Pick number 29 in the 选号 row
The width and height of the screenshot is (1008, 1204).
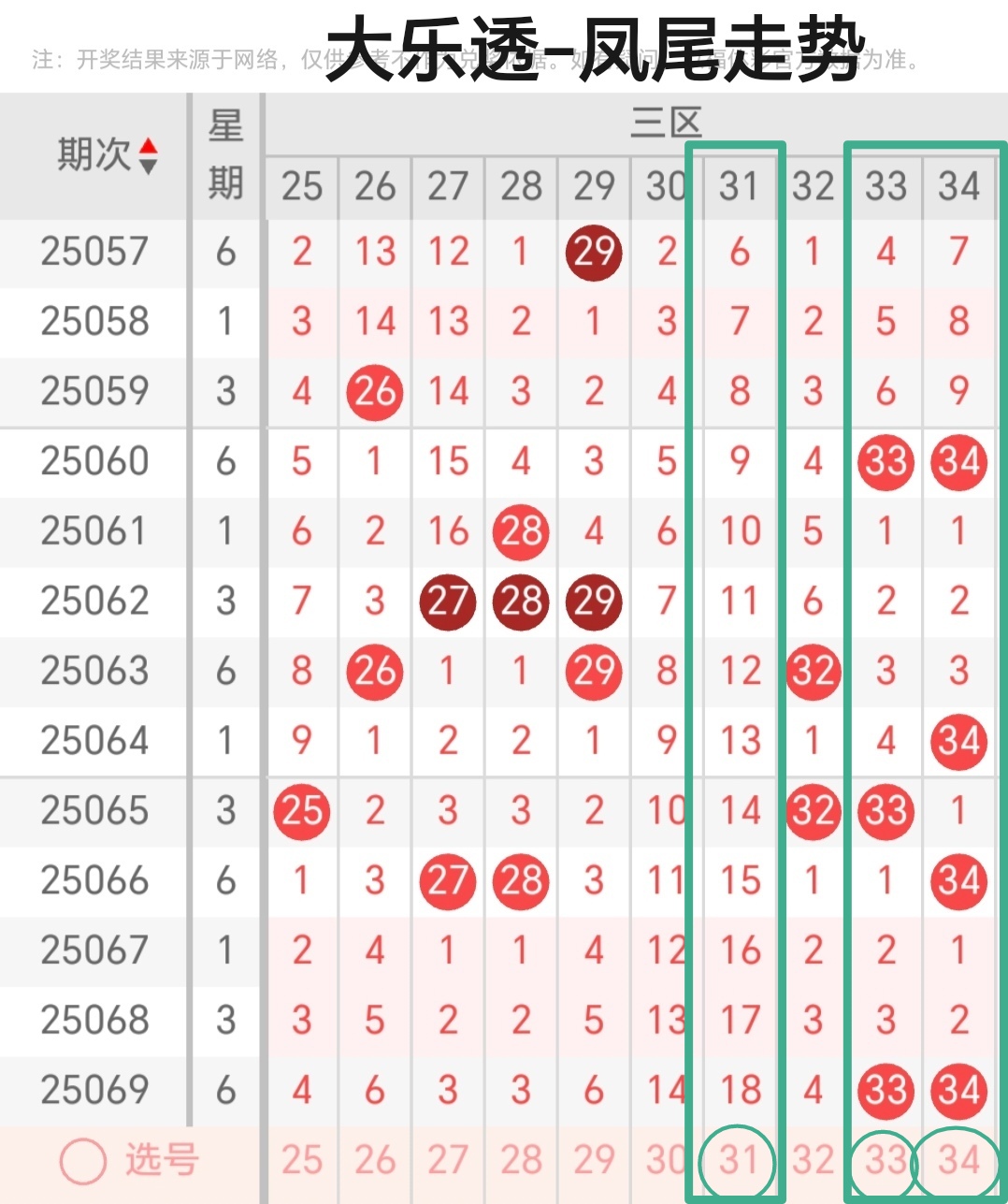[594, 1161]
